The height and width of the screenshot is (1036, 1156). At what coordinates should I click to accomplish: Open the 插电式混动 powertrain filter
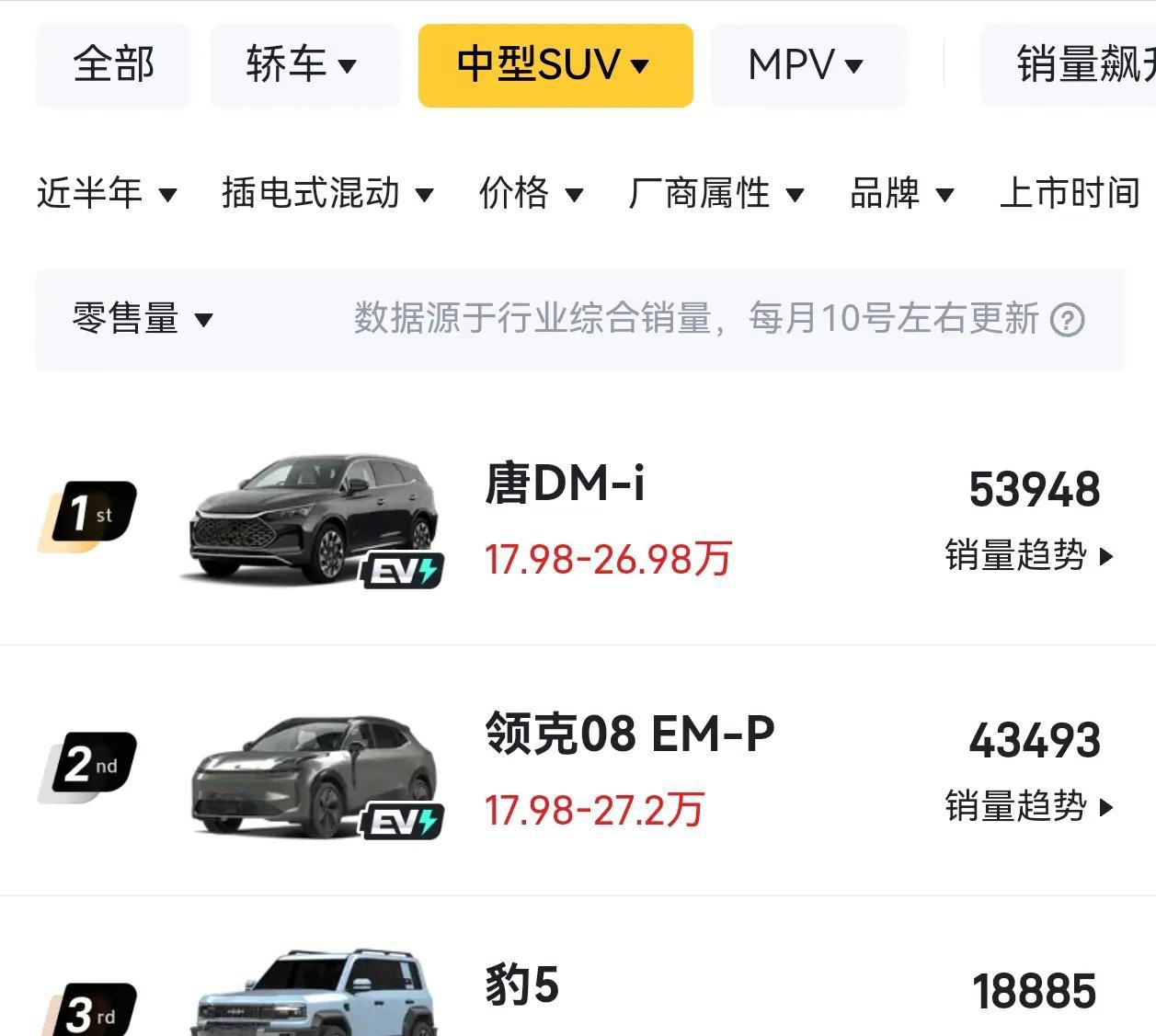[x=327, y=193]
